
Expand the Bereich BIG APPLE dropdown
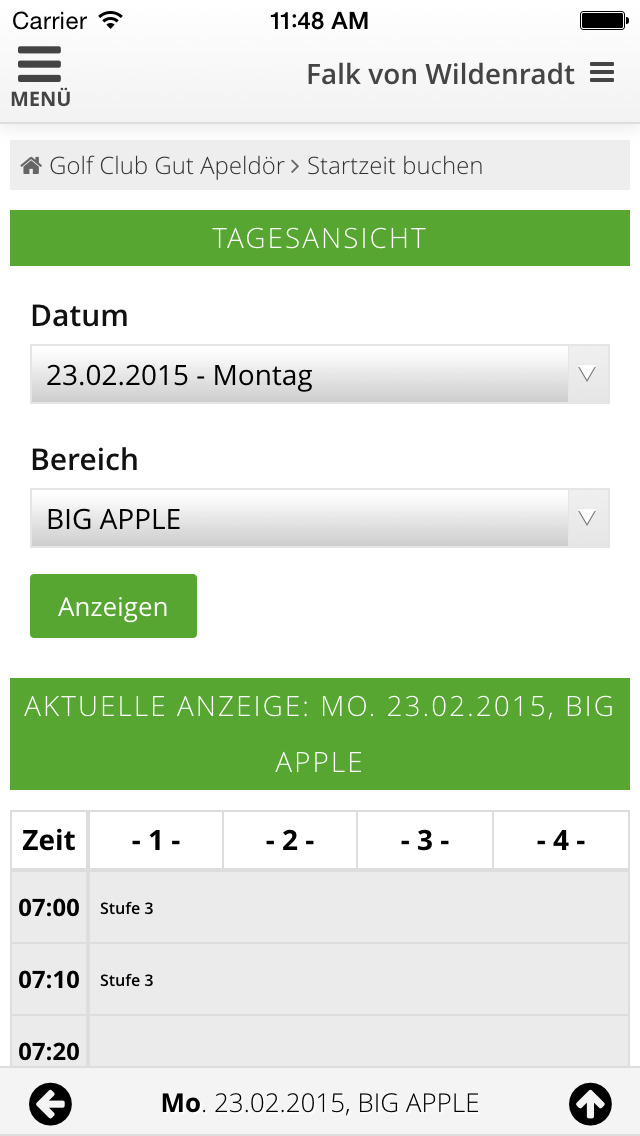(319, 519)
